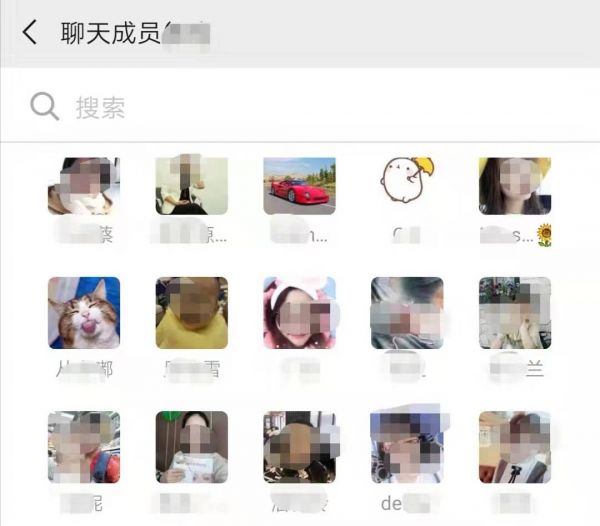The image size is (600, 526).
Task: View the member whose name ends in 雪
Action: 192,313
